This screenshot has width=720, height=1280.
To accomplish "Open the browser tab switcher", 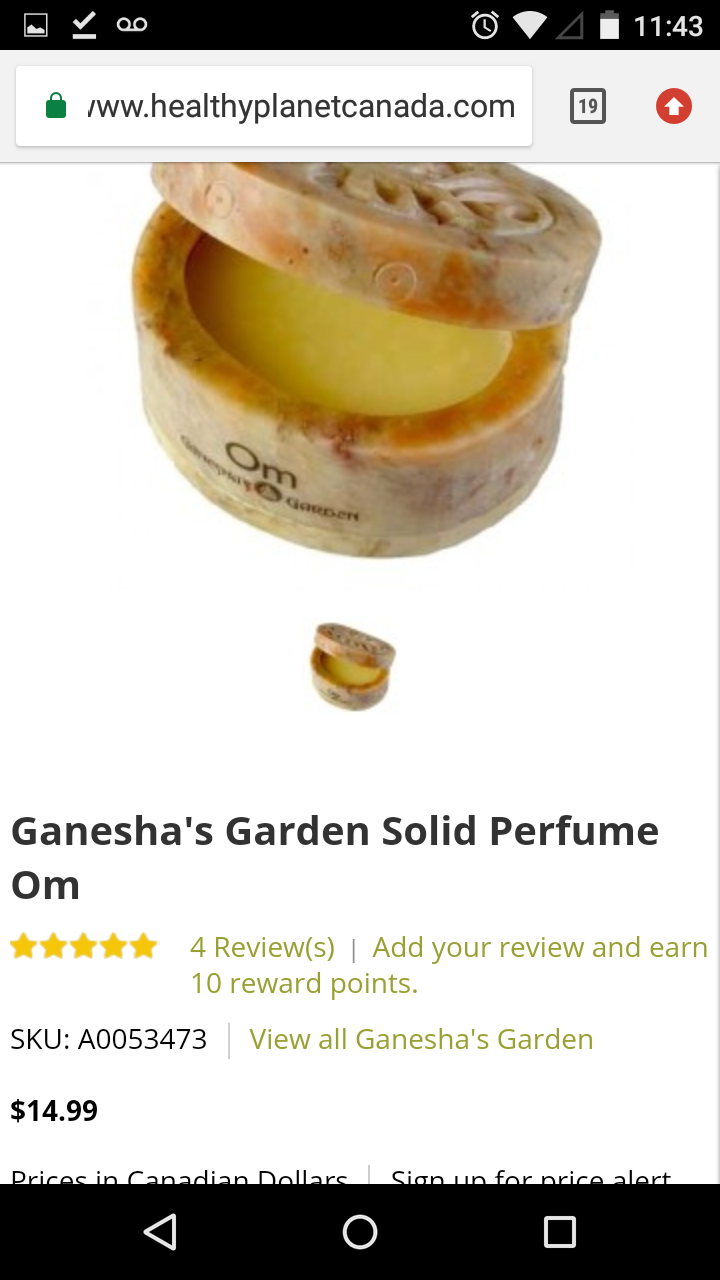I will tap(588, 106).
